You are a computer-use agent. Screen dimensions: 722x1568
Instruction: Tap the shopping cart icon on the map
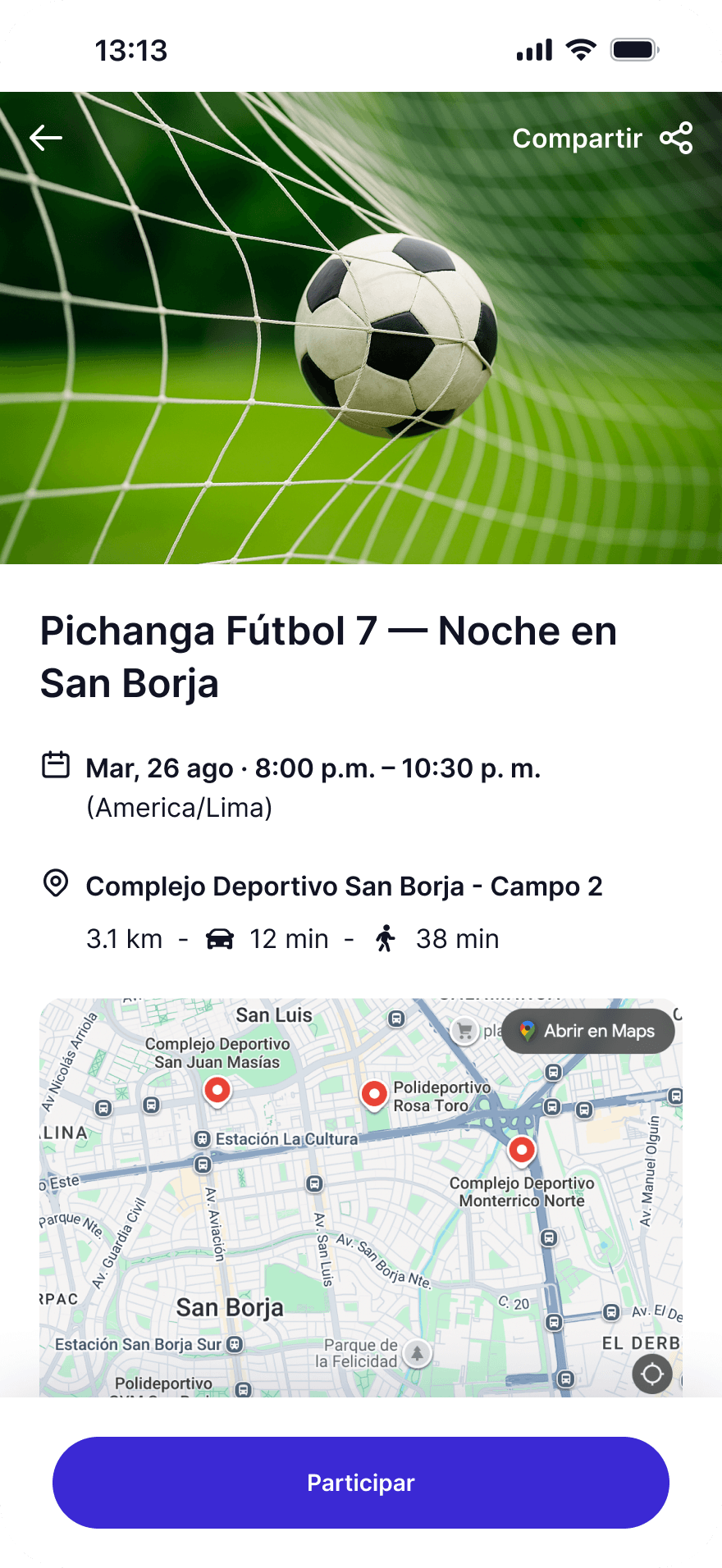[465, 1032]
